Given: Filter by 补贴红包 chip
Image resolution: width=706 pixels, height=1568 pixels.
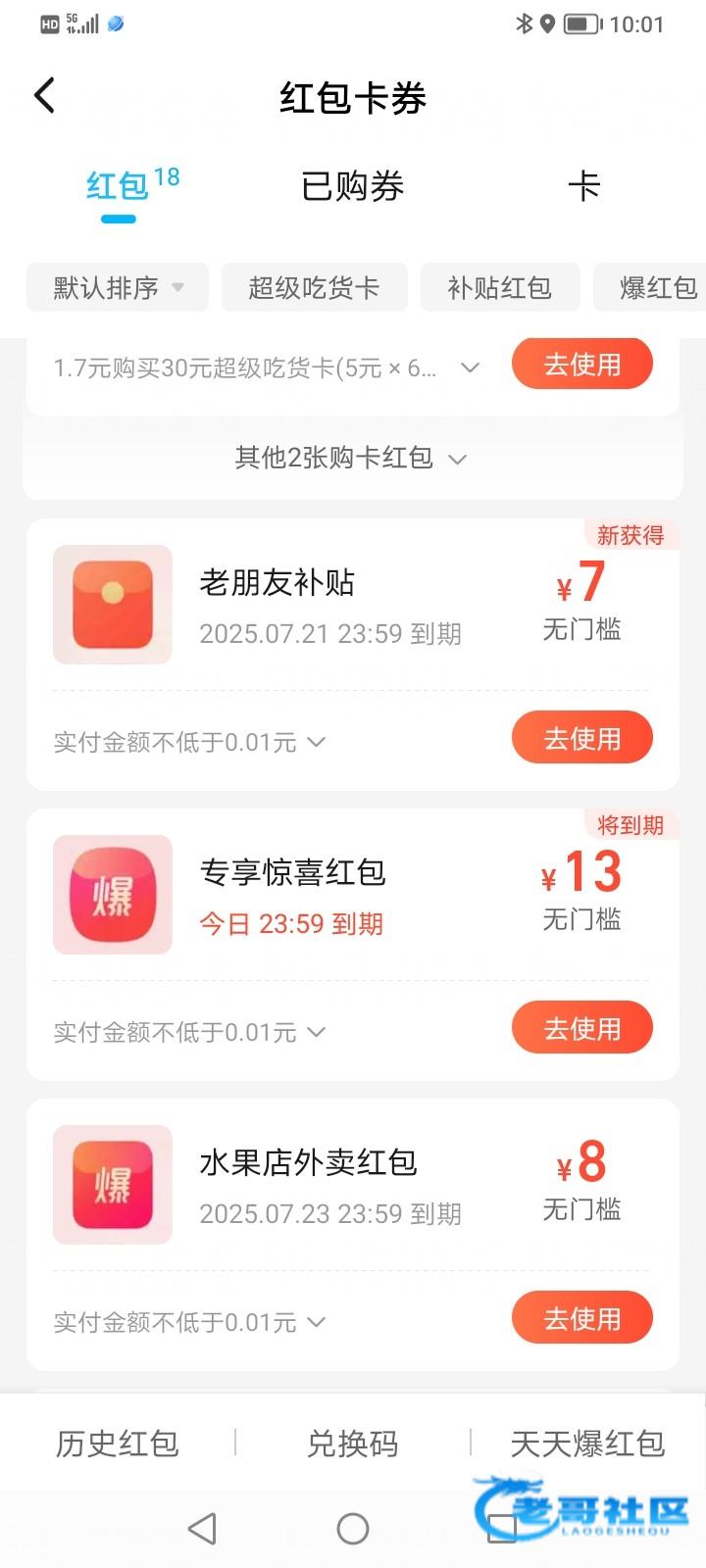Looking at the screenshot, I should pos(500,287).
